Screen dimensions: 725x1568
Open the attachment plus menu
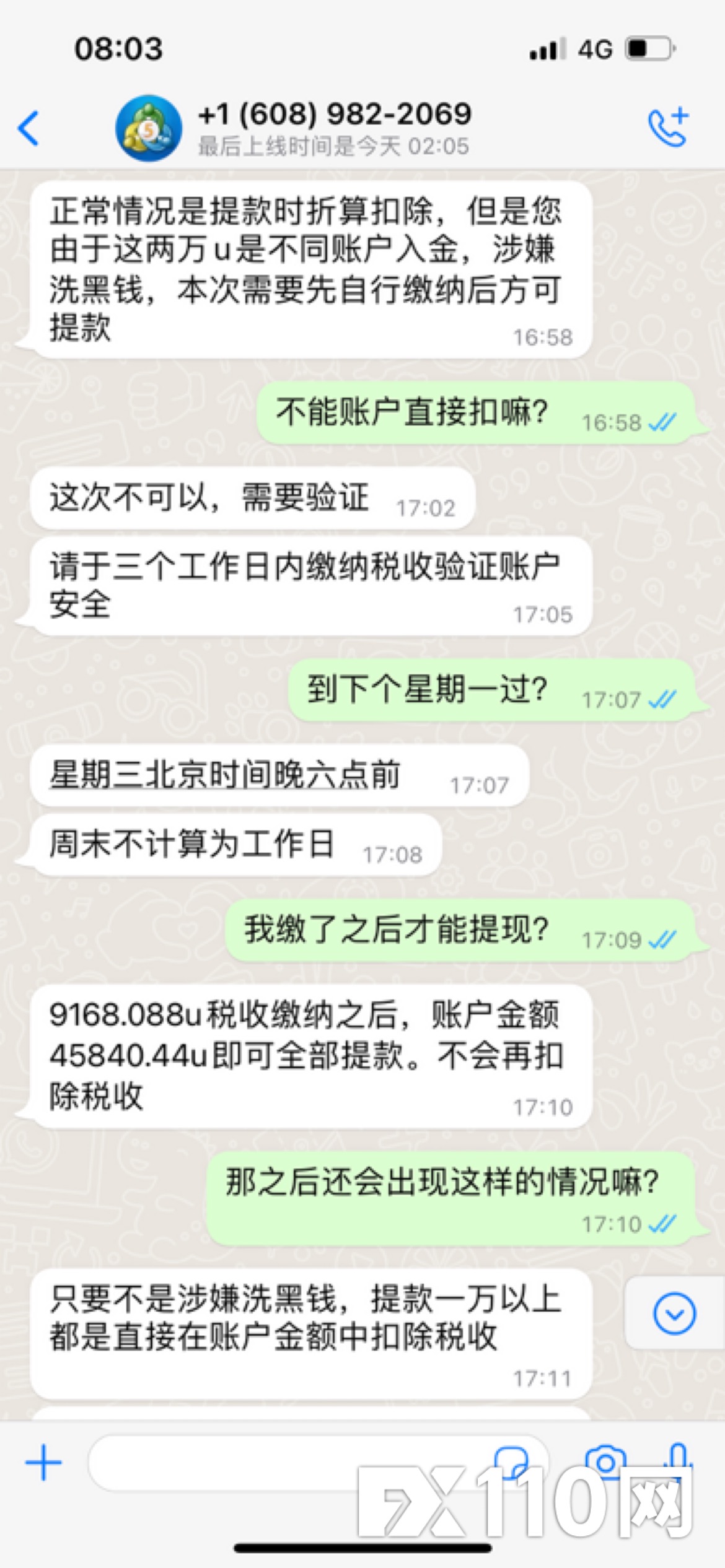(x=43, y=1462)
